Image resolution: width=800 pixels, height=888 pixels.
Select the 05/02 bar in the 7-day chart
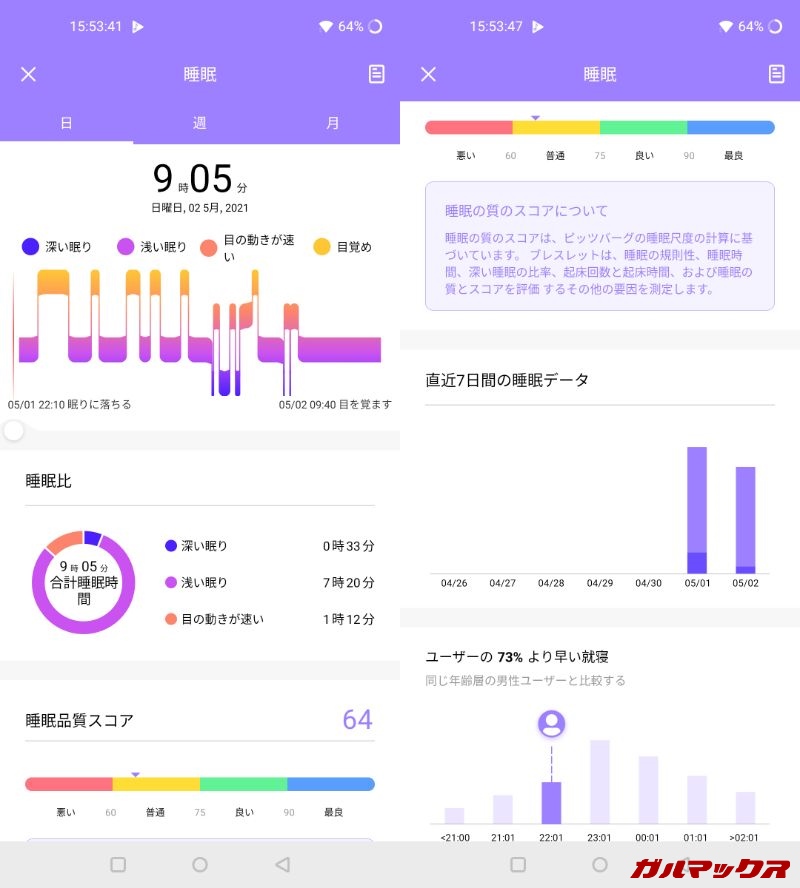[x=745, y=520]
